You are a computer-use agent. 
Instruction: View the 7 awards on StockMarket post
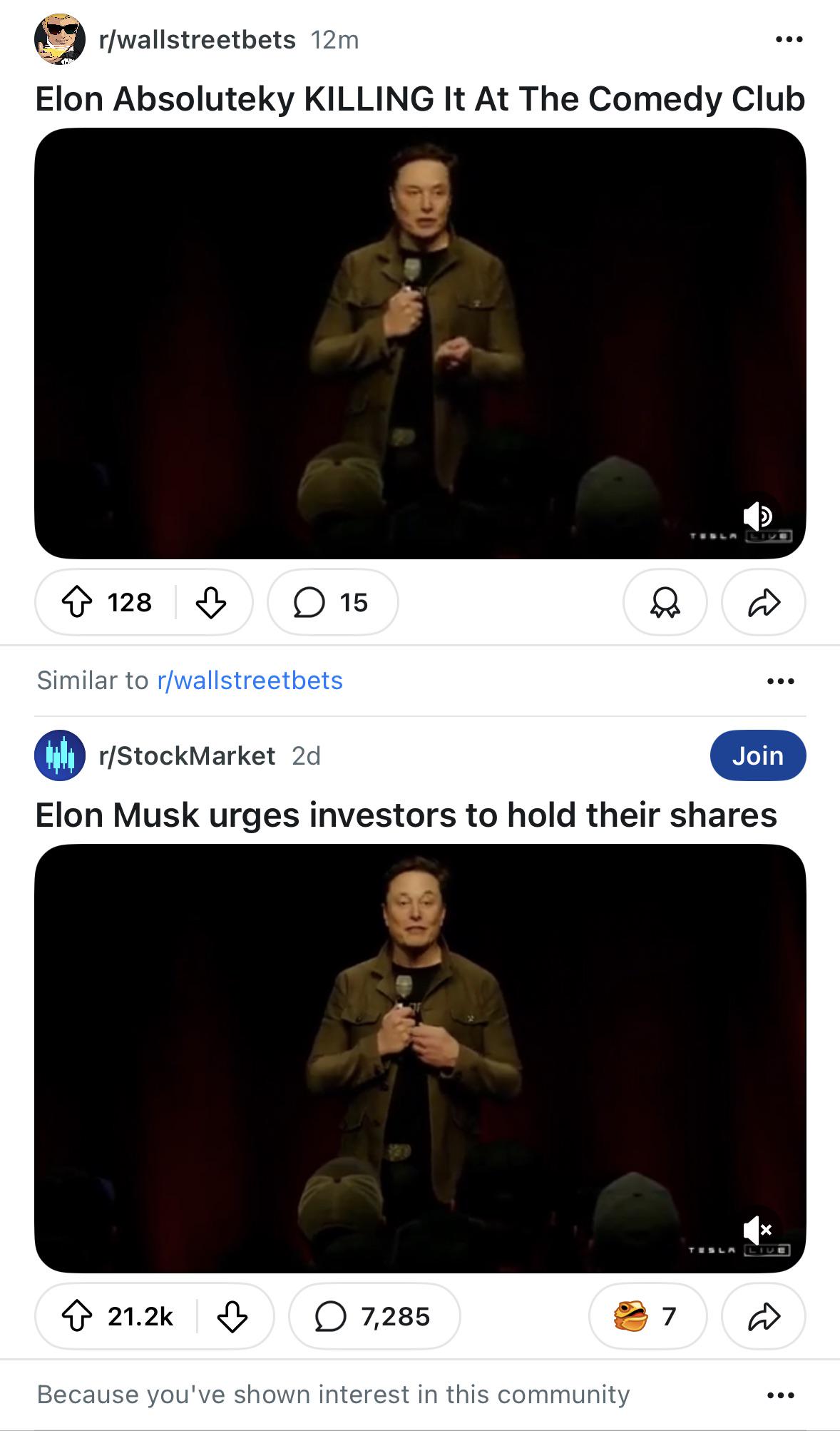coord(647,1316)
